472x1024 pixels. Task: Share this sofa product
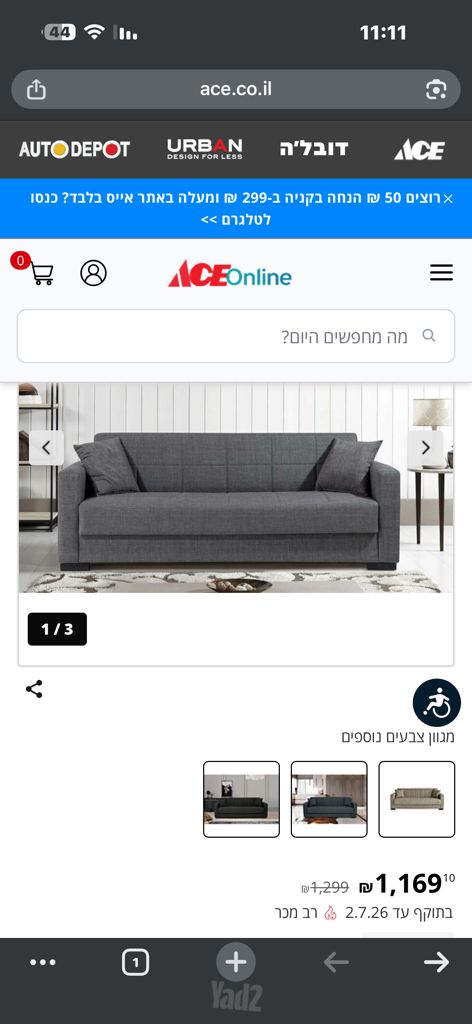(34, 689)
